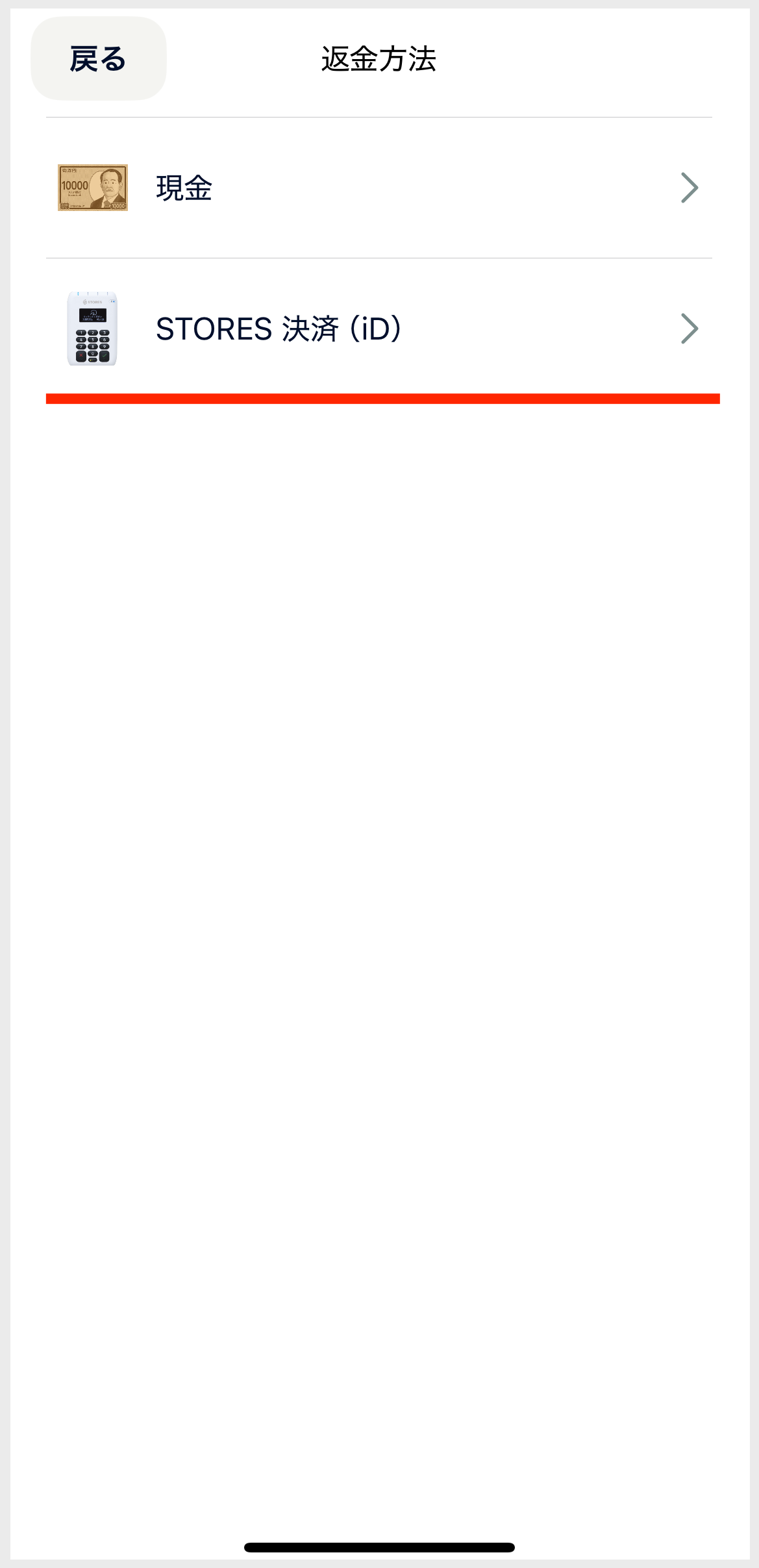Viewport: 759px width, 1568px height.
Task: Tap the 戻る back button
Action: coord(99,58)
